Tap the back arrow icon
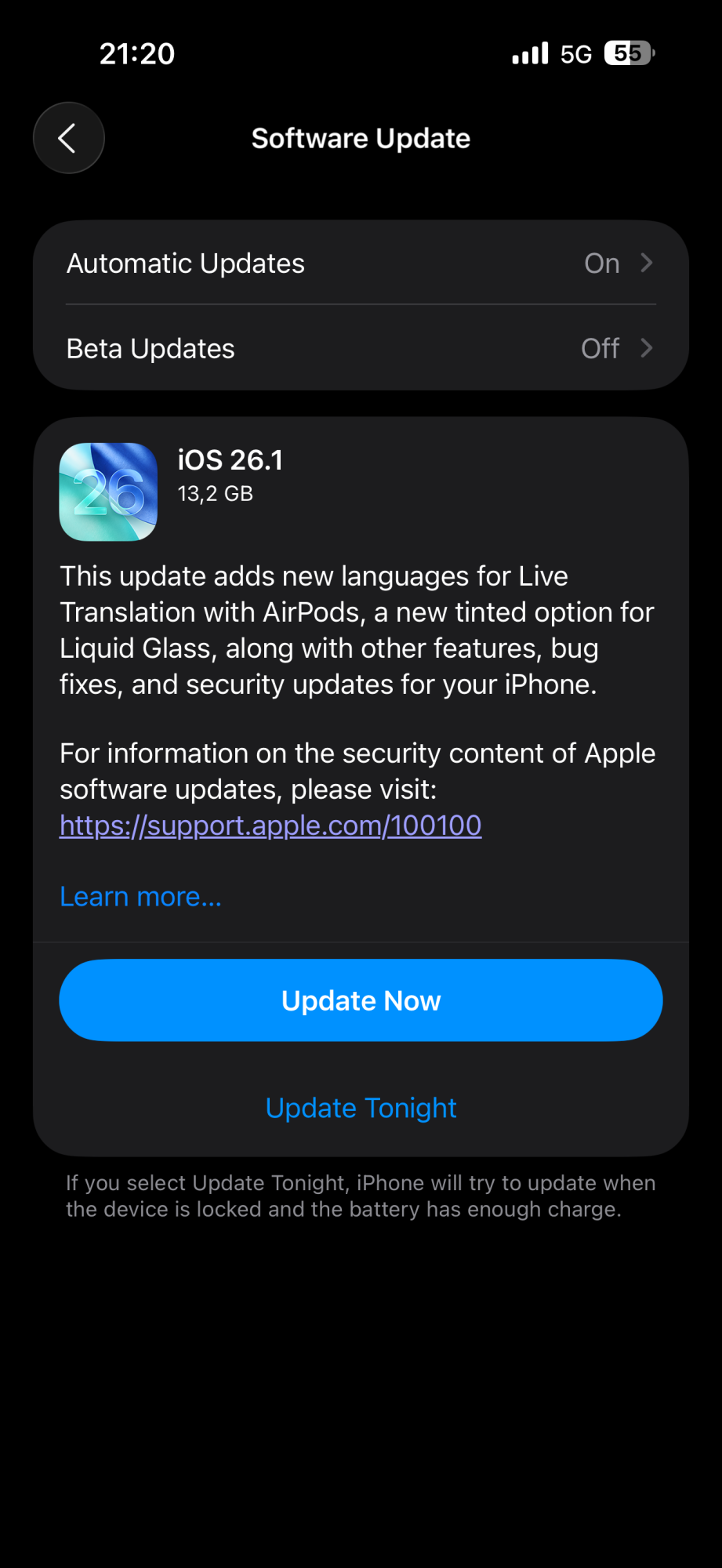 68,138
